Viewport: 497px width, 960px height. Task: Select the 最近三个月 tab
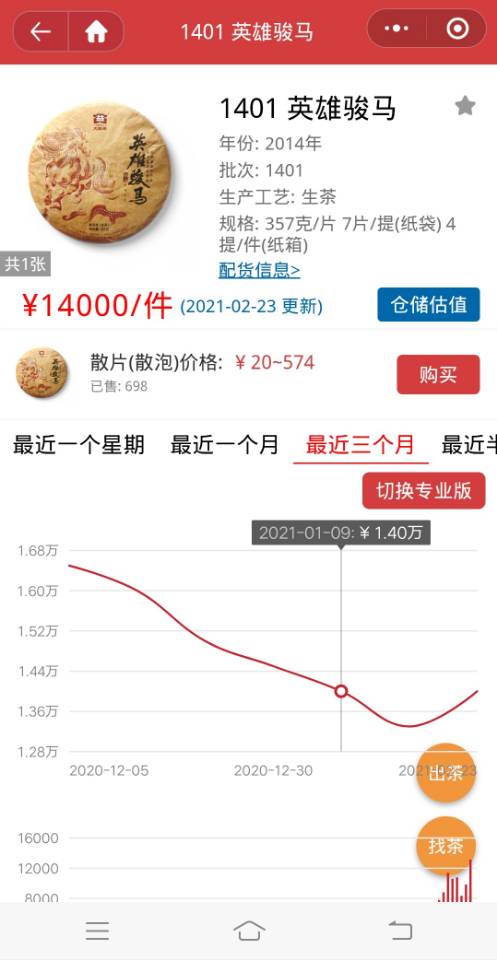click(361, 445)
